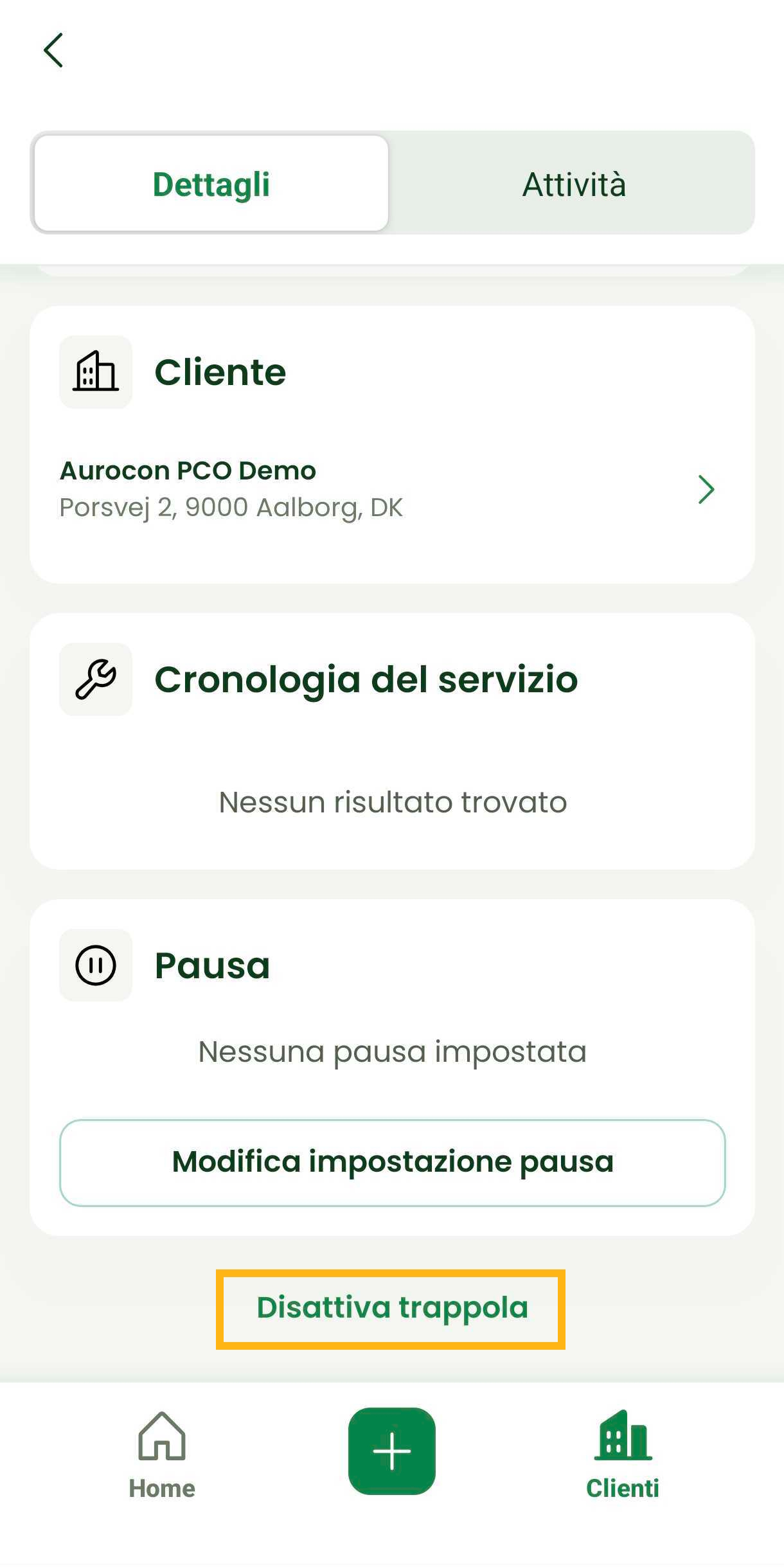Image resolution: width=784 pixels, height=1567 pixels.
Task: Open the Aurocon PCO Demo client
Action: (391, 489)
